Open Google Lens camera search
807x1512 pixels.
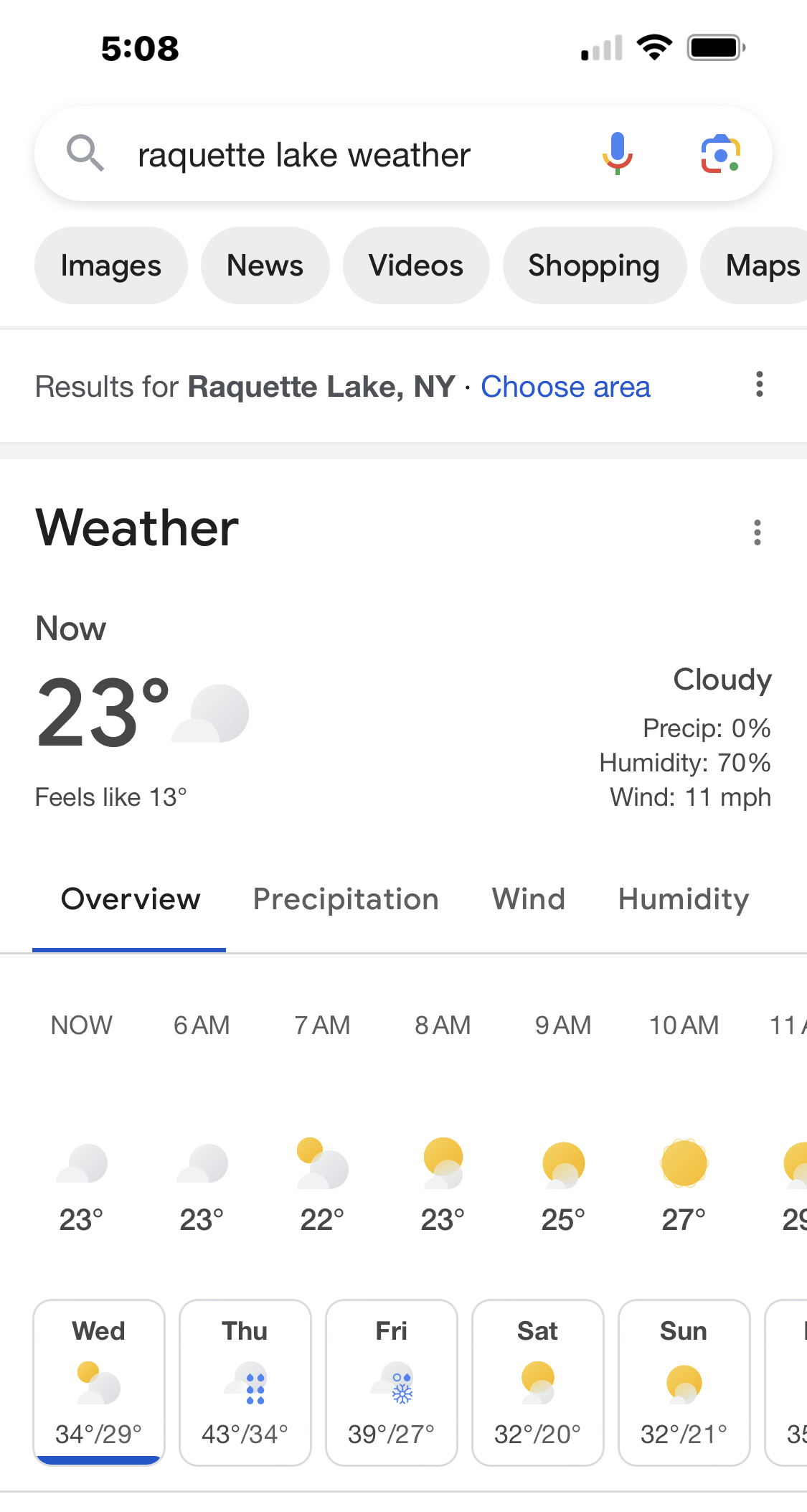click(x=720, y=154)
